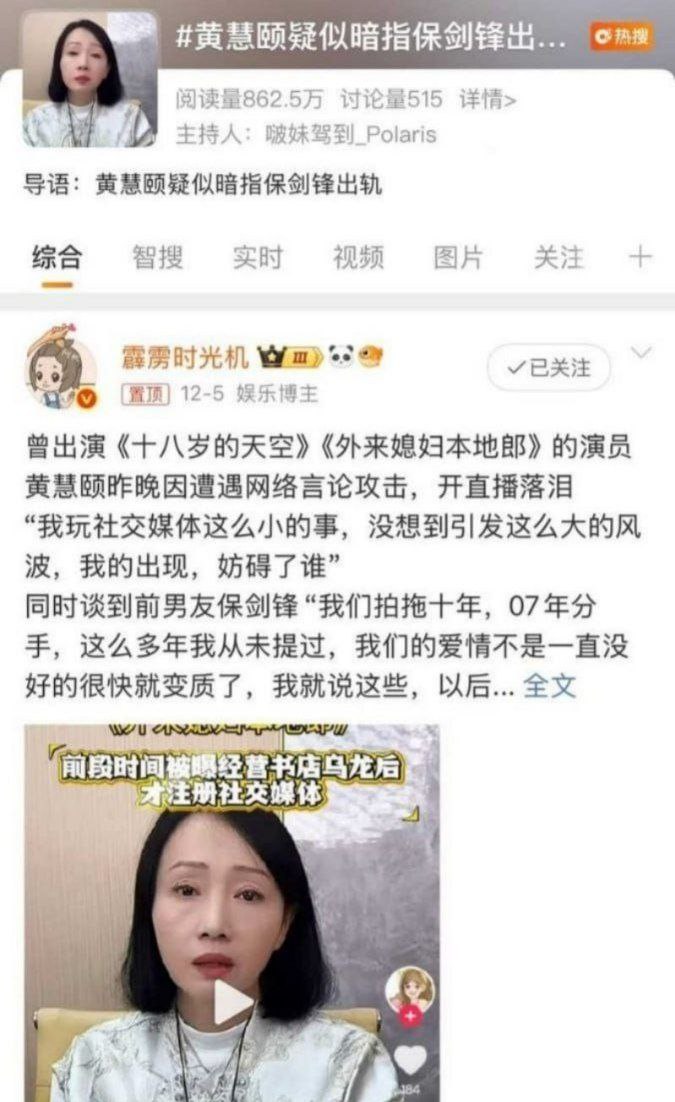Image resolution: width=675 pixels, height=1102 pixels.
Task: Like the video with the heart icon
Action: (x=410, y=1059)
